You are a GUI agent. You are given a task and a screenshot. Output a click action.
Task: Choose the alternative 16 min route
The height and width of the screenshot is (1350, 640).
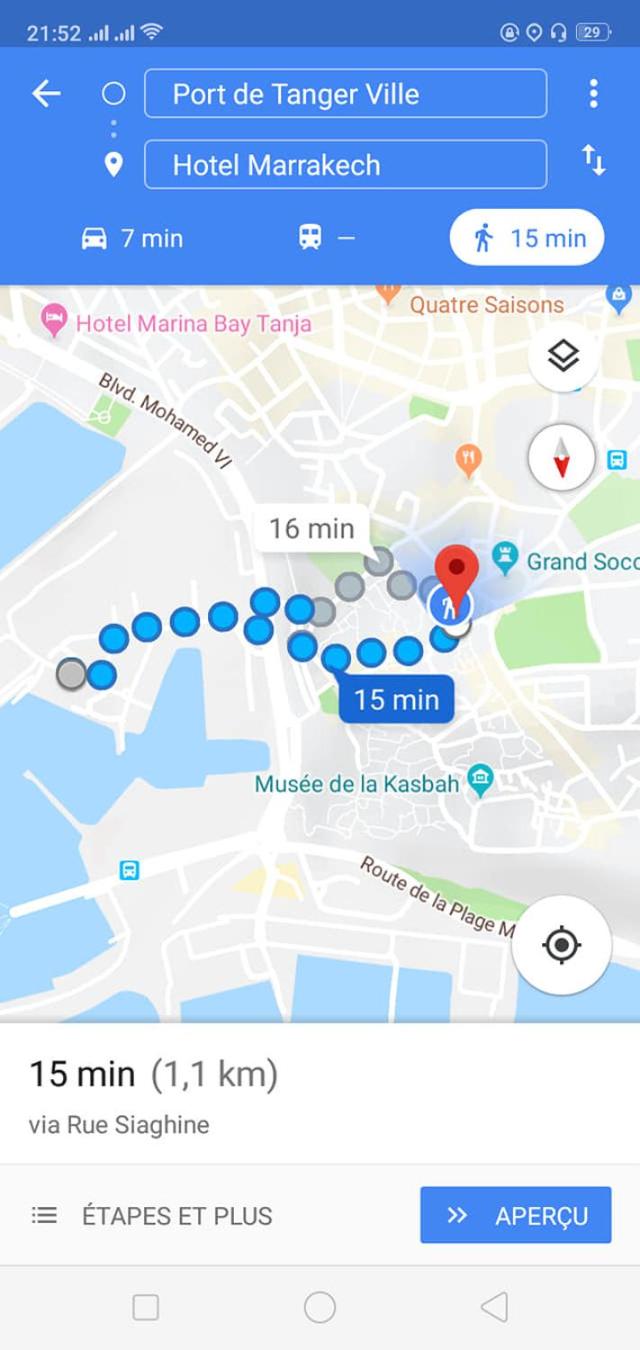[311, 528]
